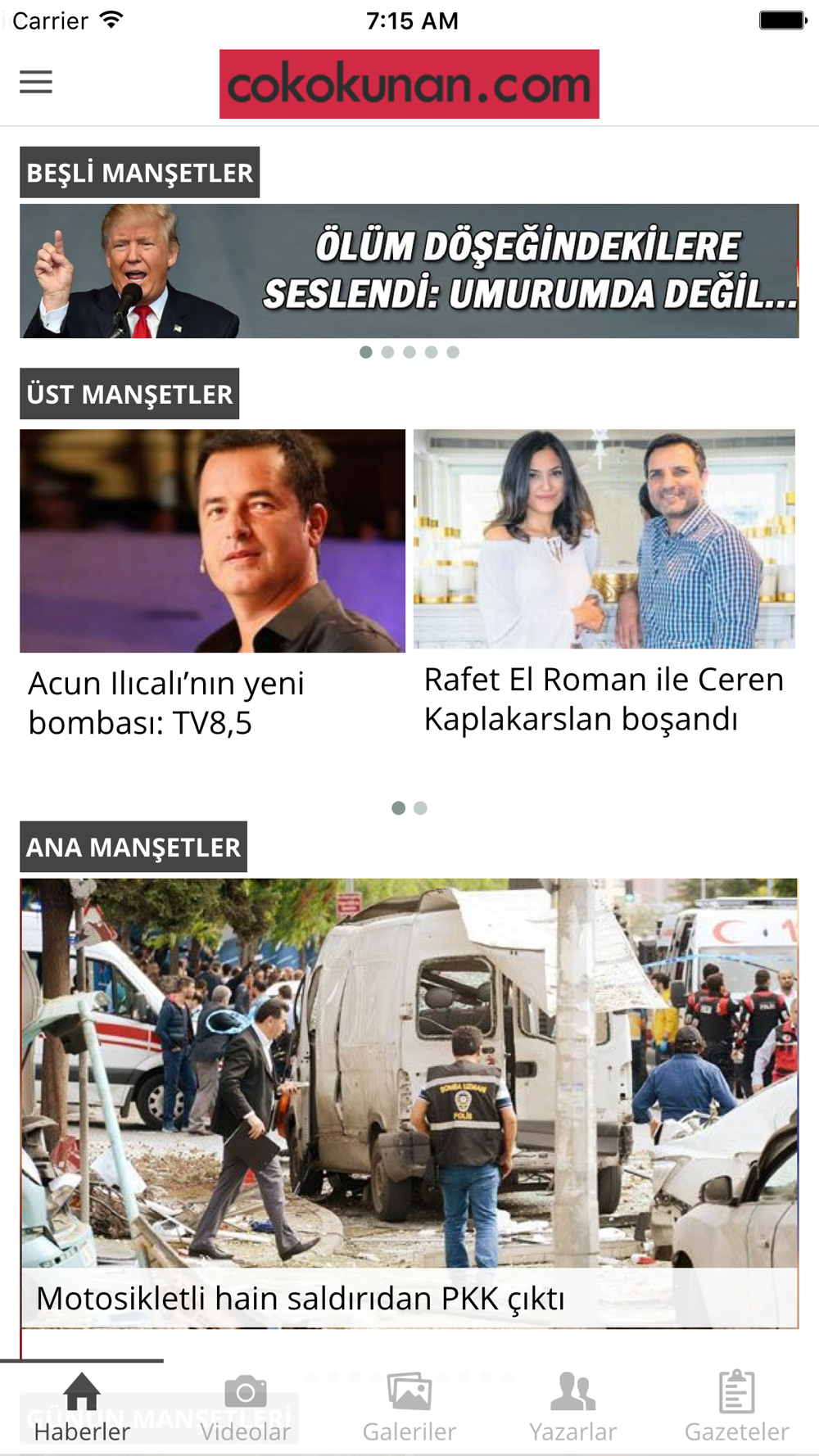Screen dimensions: 819x1456
Task: Open the Trump headline banner
Action: click(x=409, y=271)
